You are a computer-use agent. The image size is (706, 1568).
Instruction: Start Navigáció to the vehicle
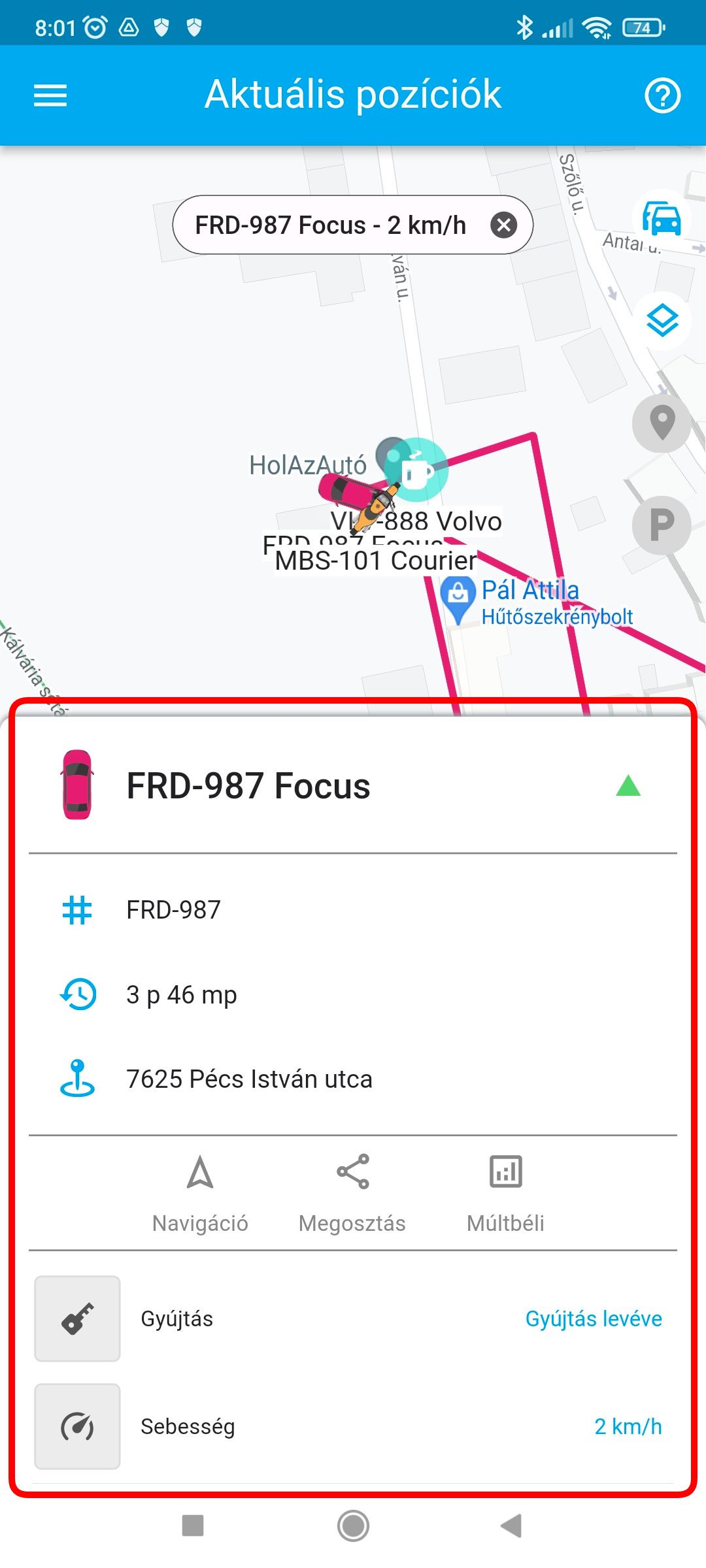tap(200, 1193)
